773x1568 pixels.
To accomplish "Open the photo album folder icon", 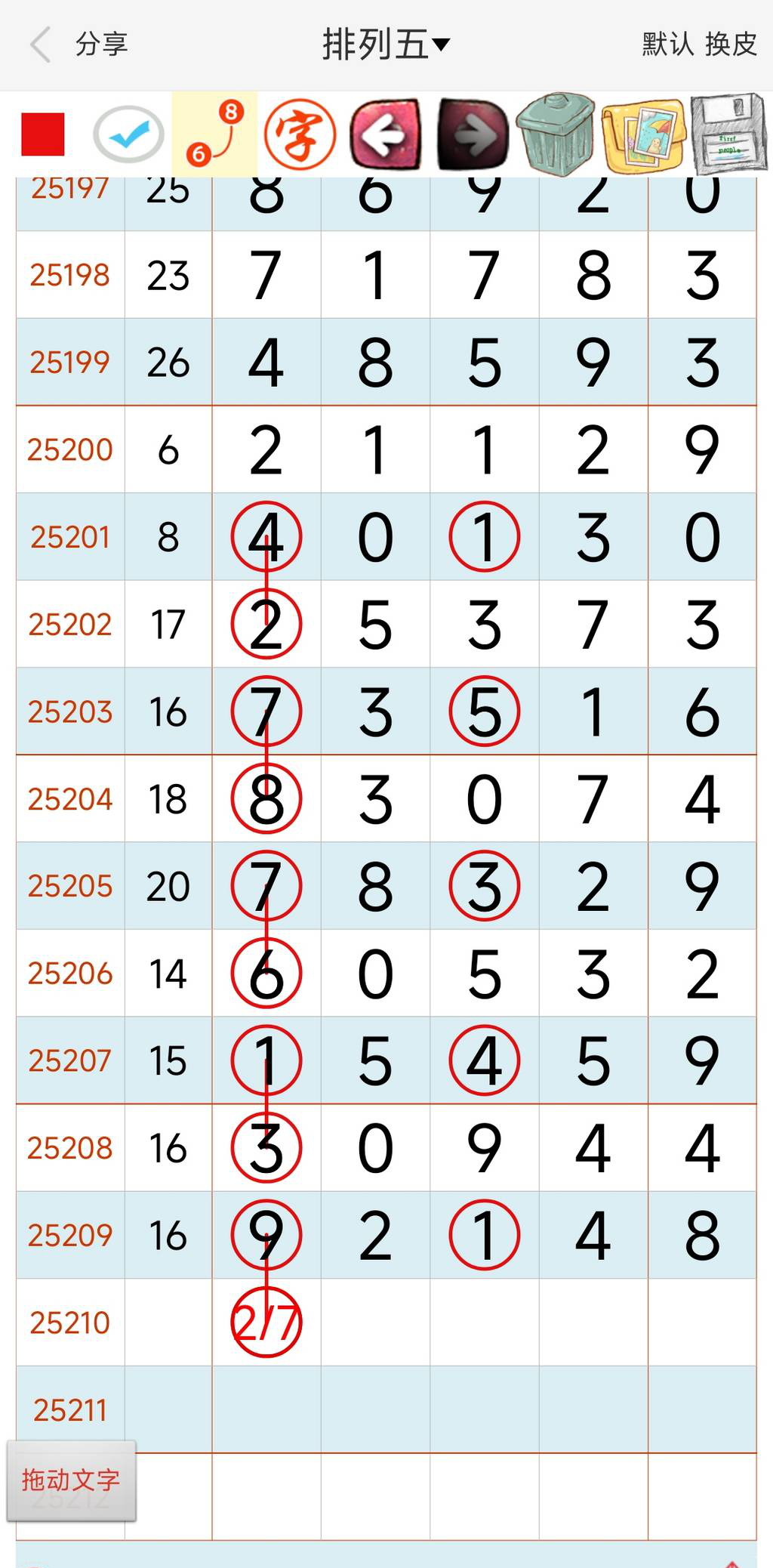I will click(643, 134).
